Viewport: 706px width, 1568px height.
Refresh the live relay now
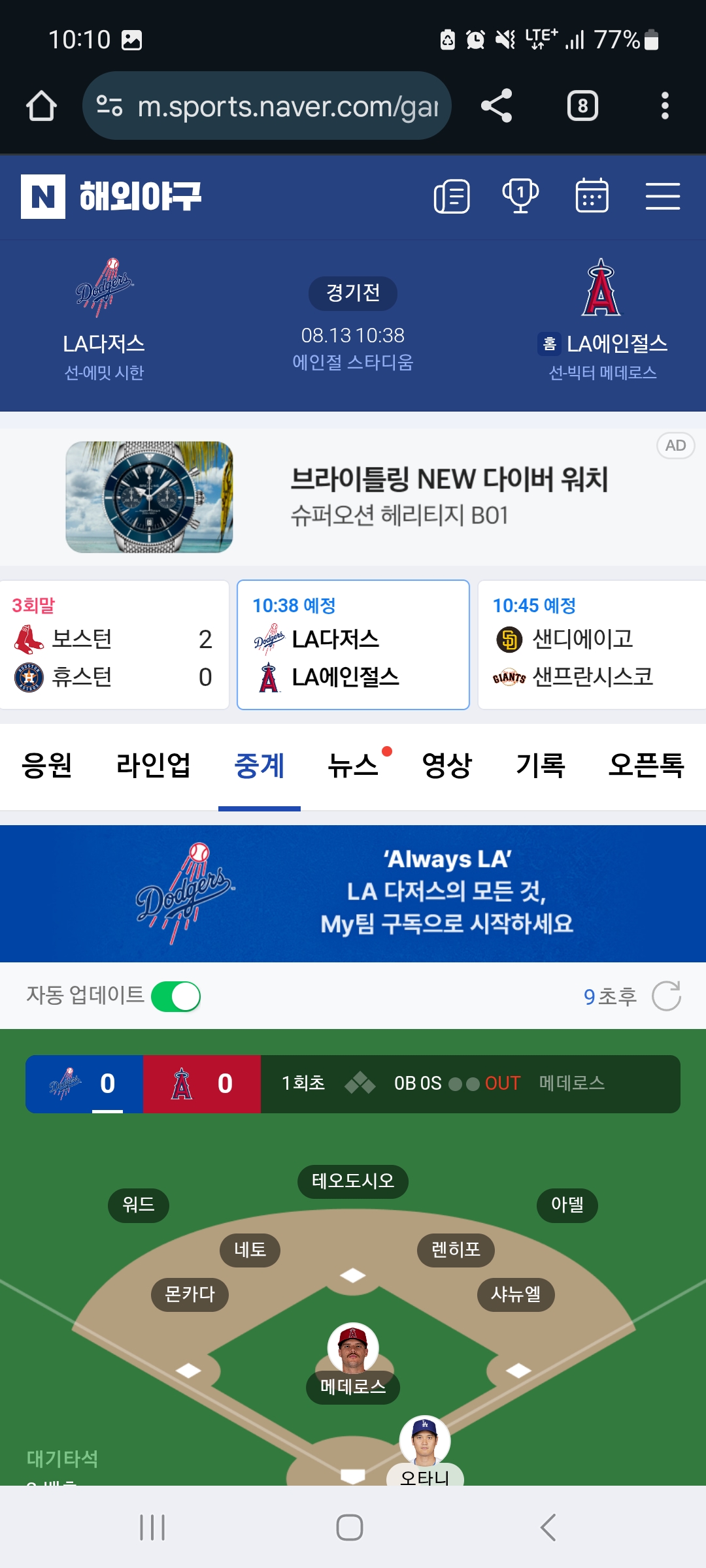(666, 996)
